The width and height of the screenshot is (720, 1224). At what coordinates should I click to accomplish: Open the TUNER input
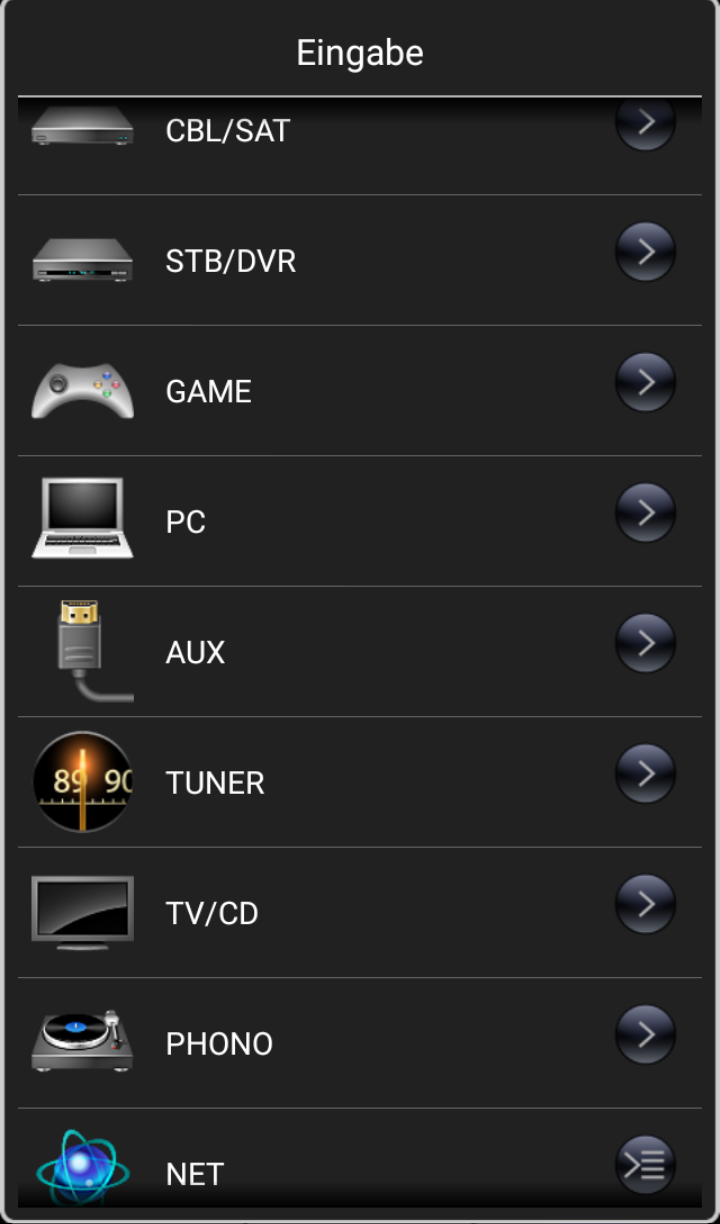(215, 783)
